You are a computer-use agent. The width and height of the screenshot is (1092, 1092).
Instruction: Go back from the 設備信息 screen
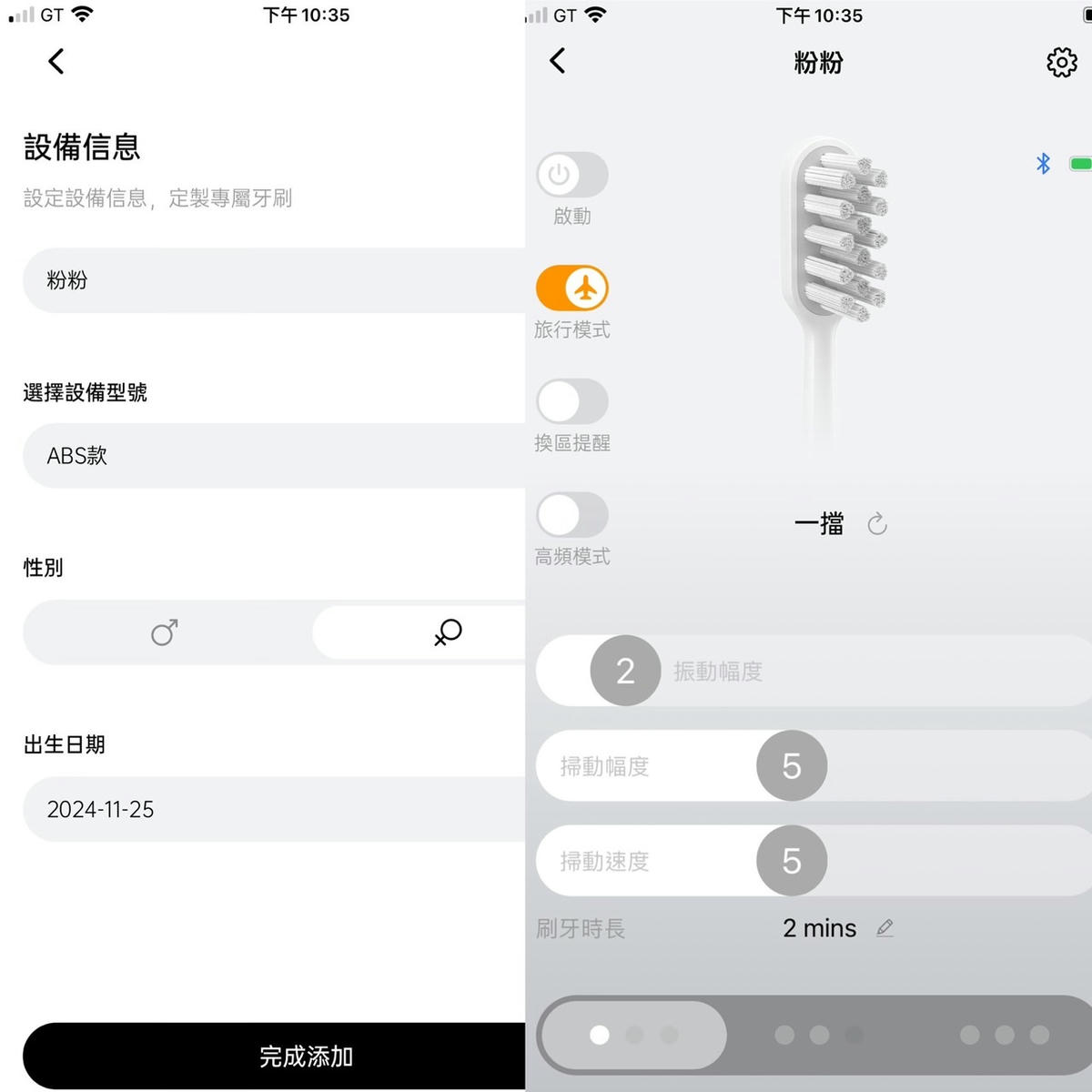click(x=56, y=62)
